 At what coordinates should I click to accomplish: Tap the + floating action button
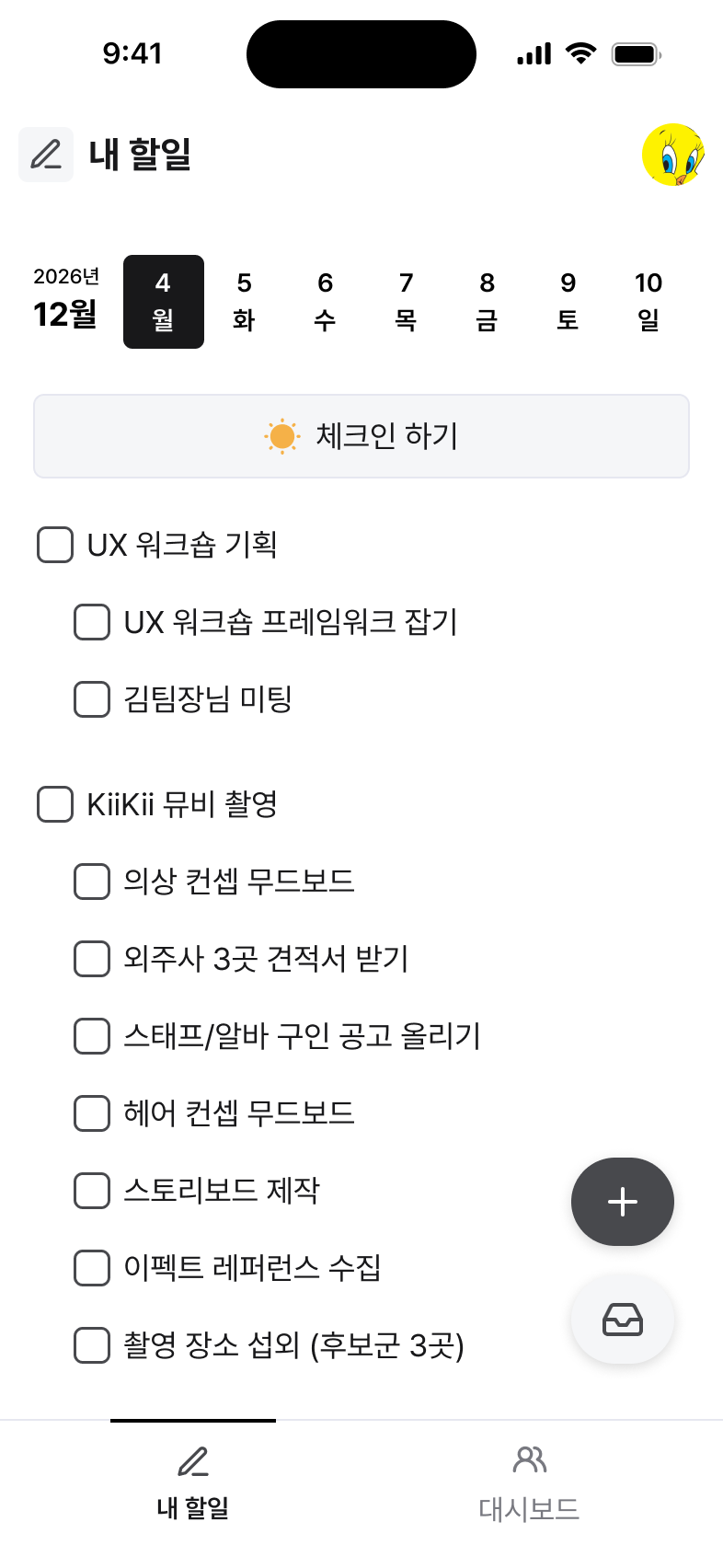[623, 1202]
